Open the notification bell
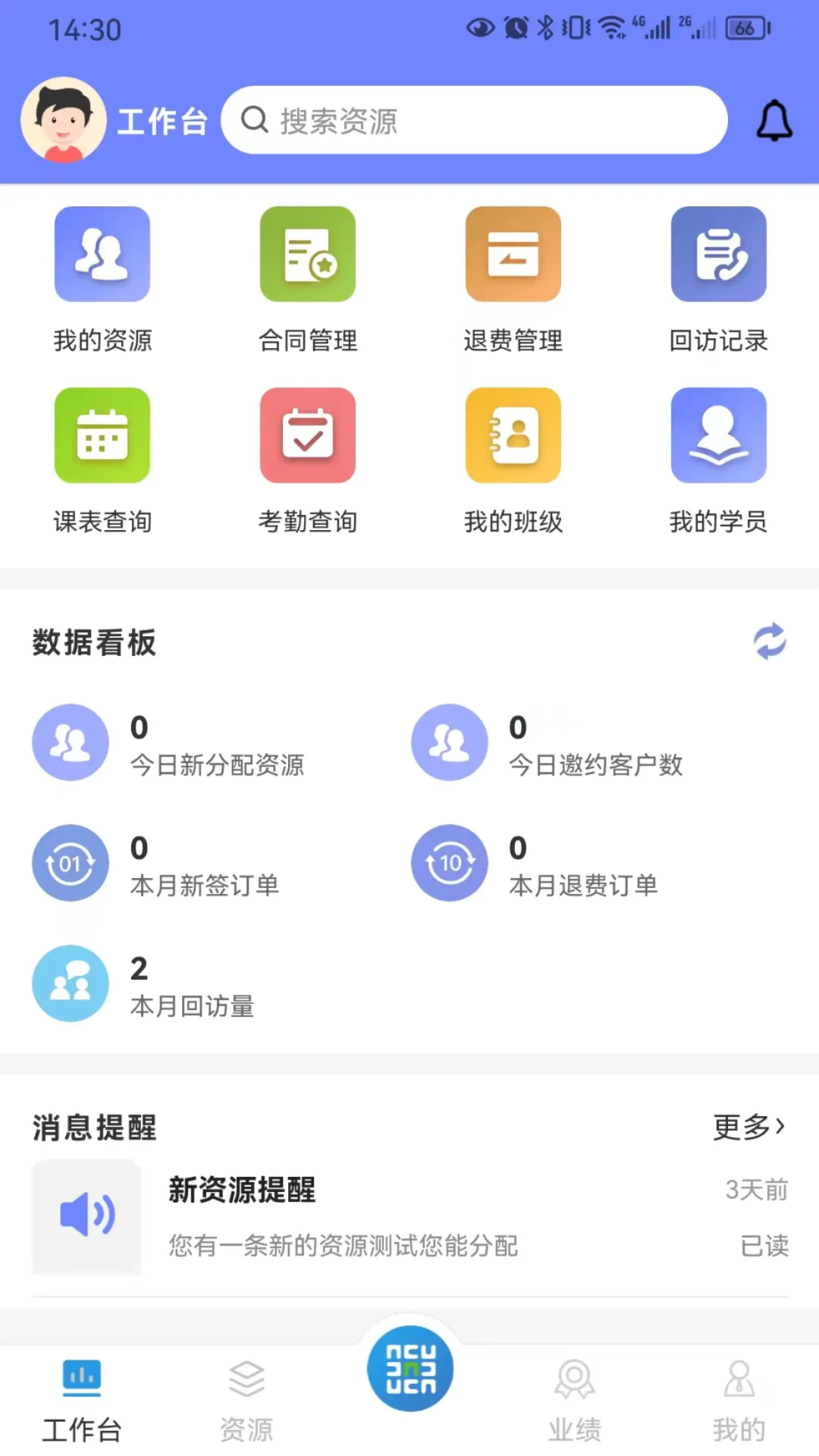The height and width of the screenshot is (1456, 819). pos(774,120)
